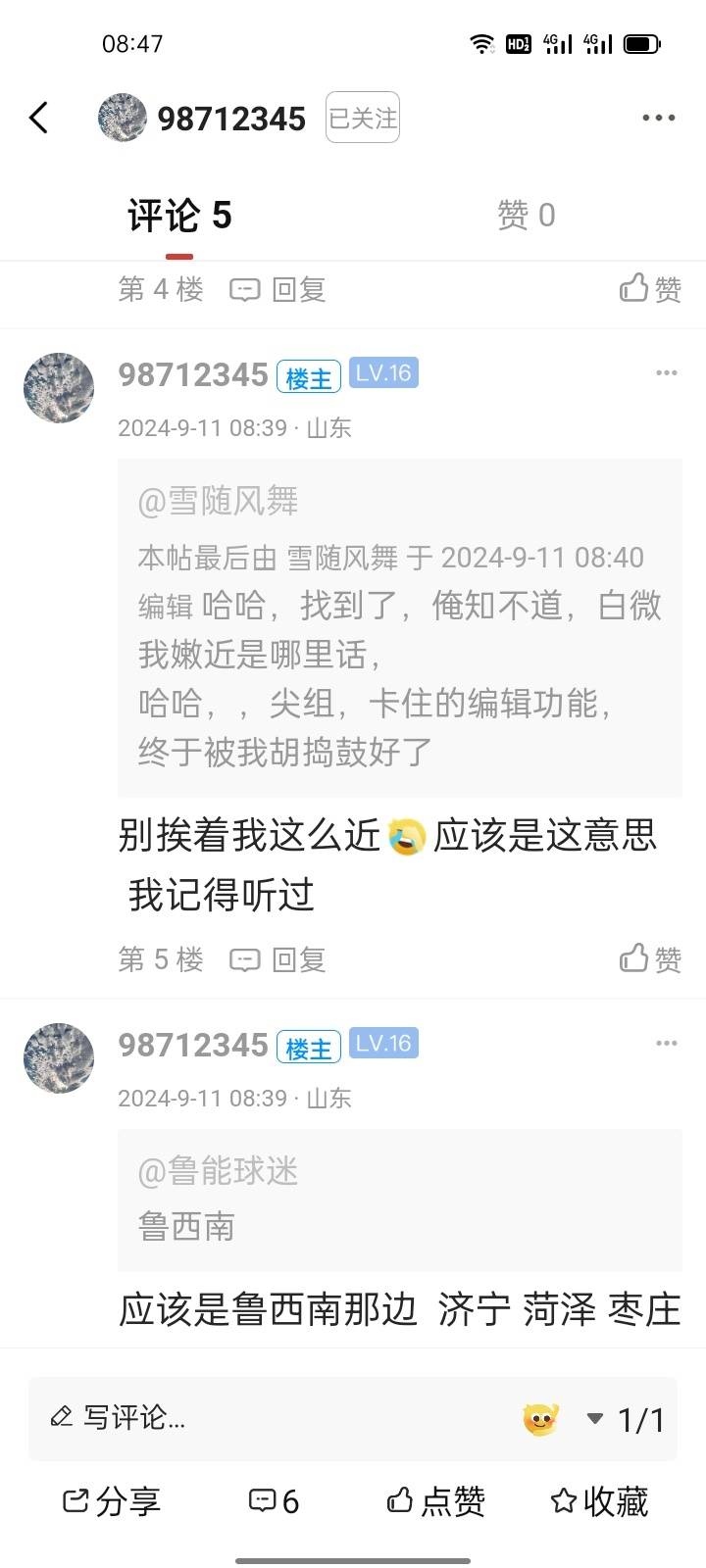This screenshot has height=1568, width=706.
Task: Open more options on the 鲁西南 comment
Action: click(x=666, y=1044)
